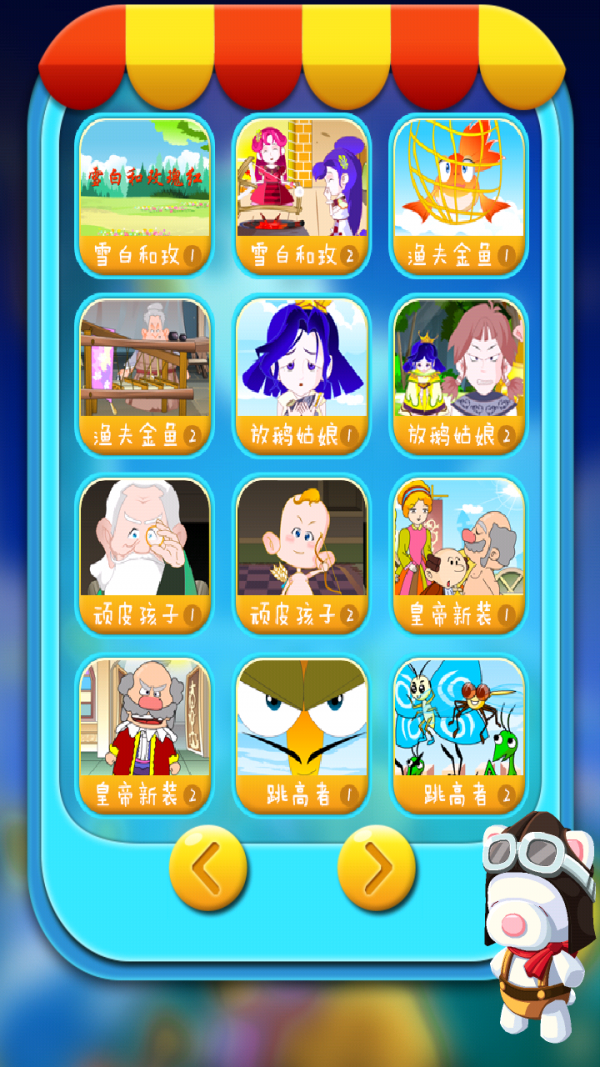
Task: Open 皇帝新装 part 1
Action: [x=459, y=555]
